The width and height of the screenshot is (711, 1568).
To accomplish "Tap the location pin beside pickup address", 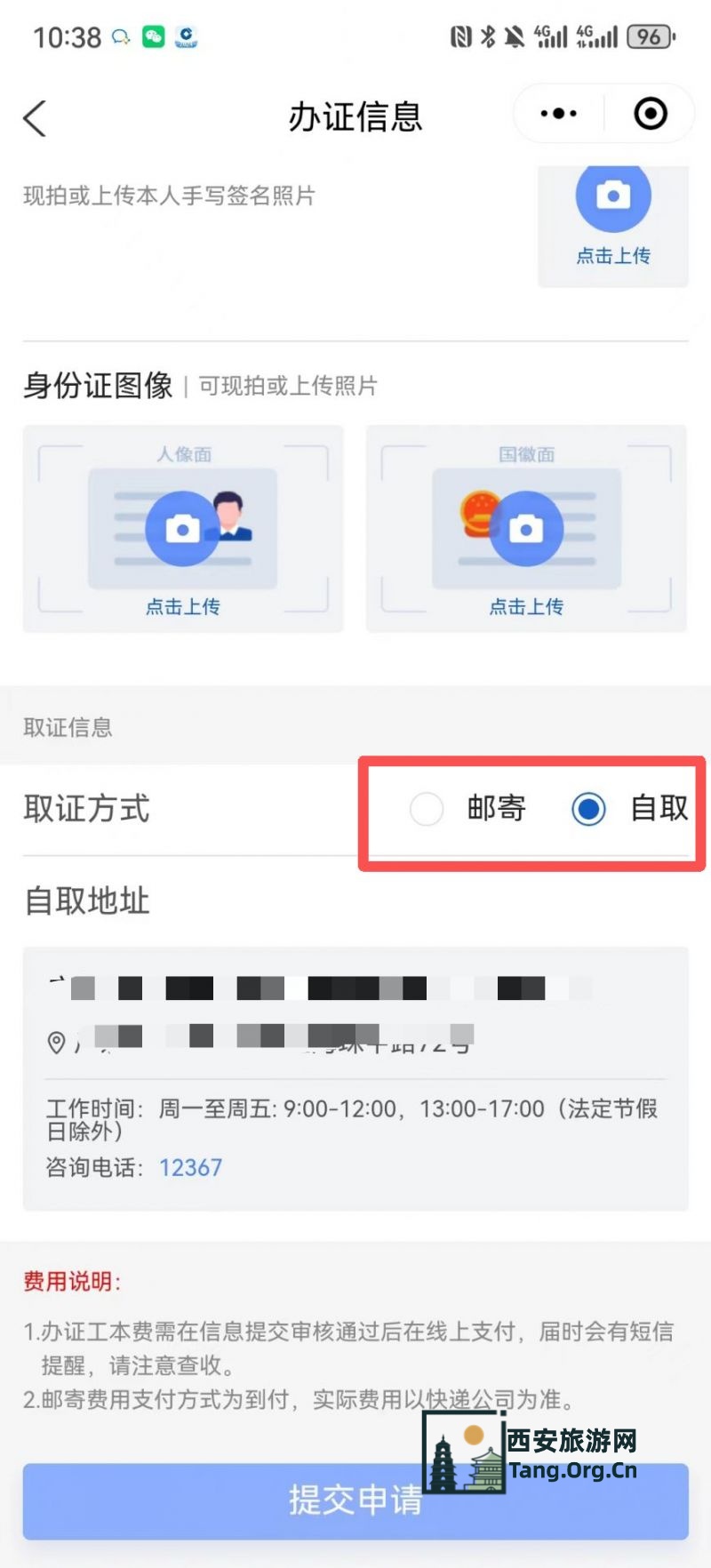I will coord(57,1043).
